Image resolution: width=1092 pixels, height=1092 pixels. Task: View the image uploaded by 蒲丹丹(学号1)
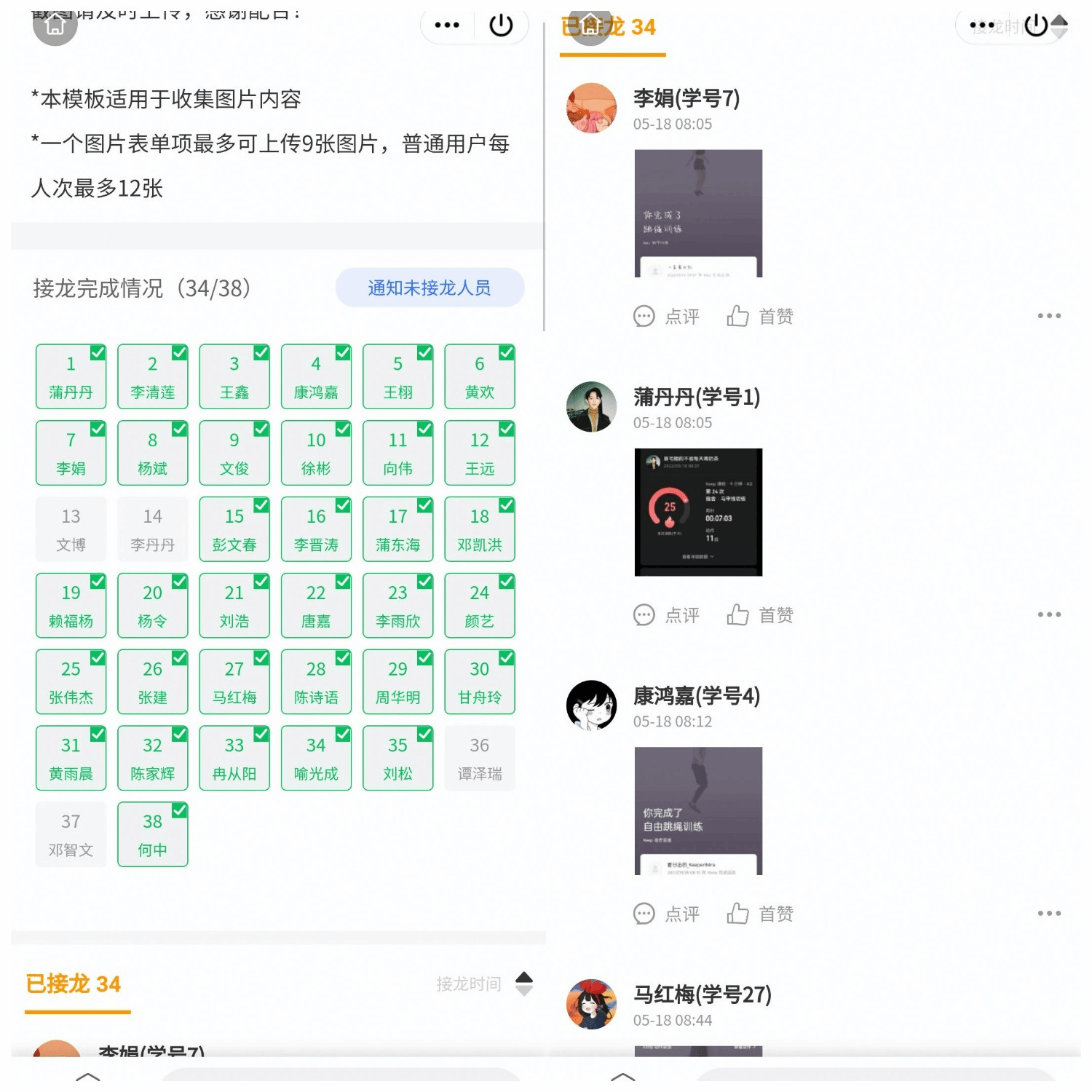[x=698, y=512]
